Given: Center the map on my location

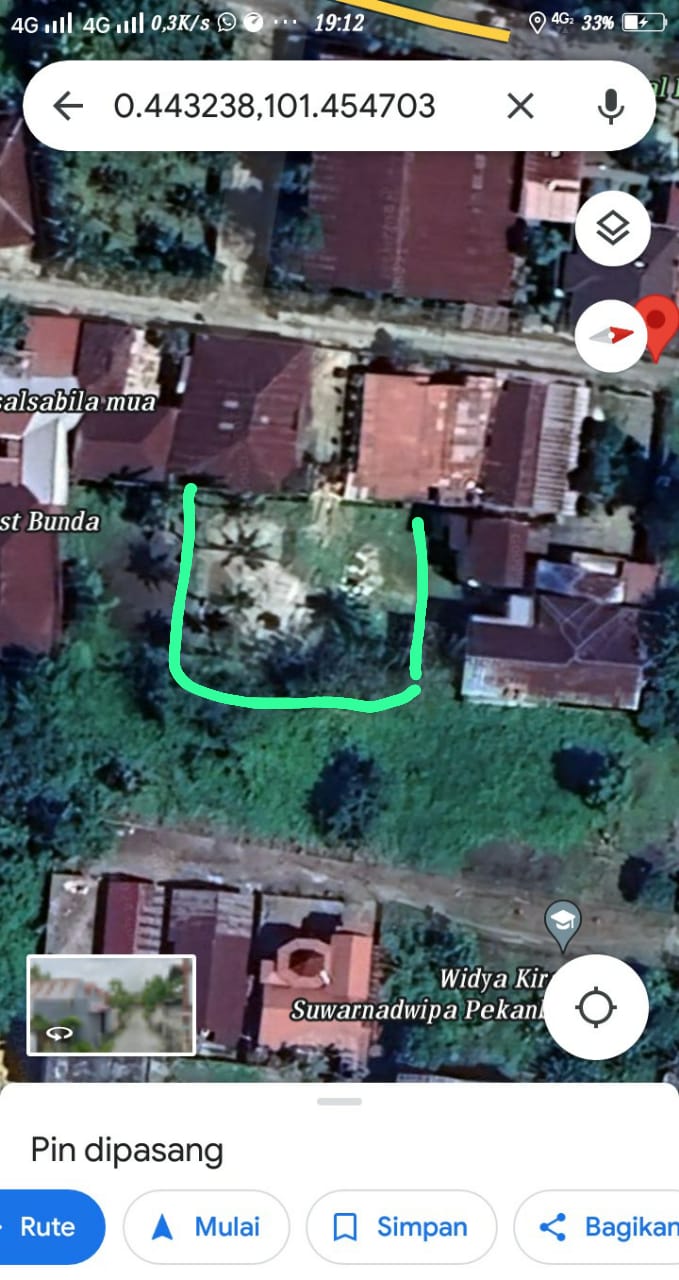Looking at the screenshot, I should [596, 1007].
